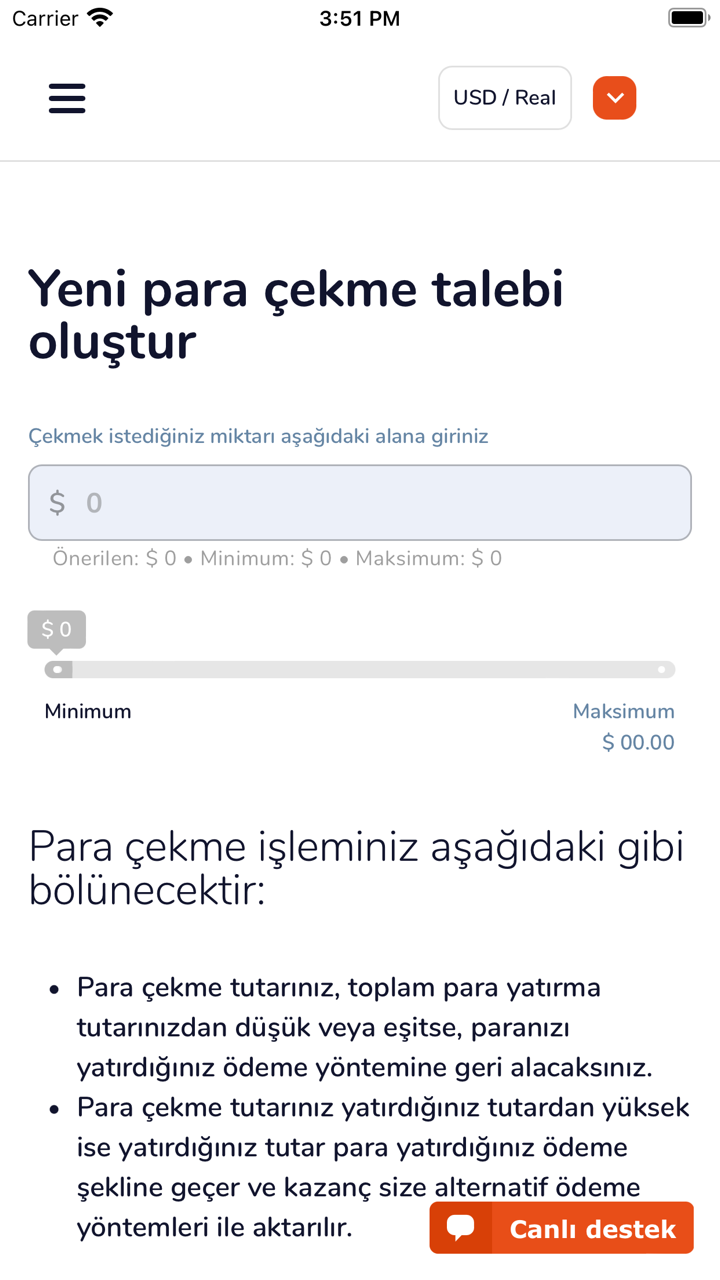The height and width of the screenshot is (1280, 720).
Task: Focus the withdrawal amount input field
Action: click(360, 503)
